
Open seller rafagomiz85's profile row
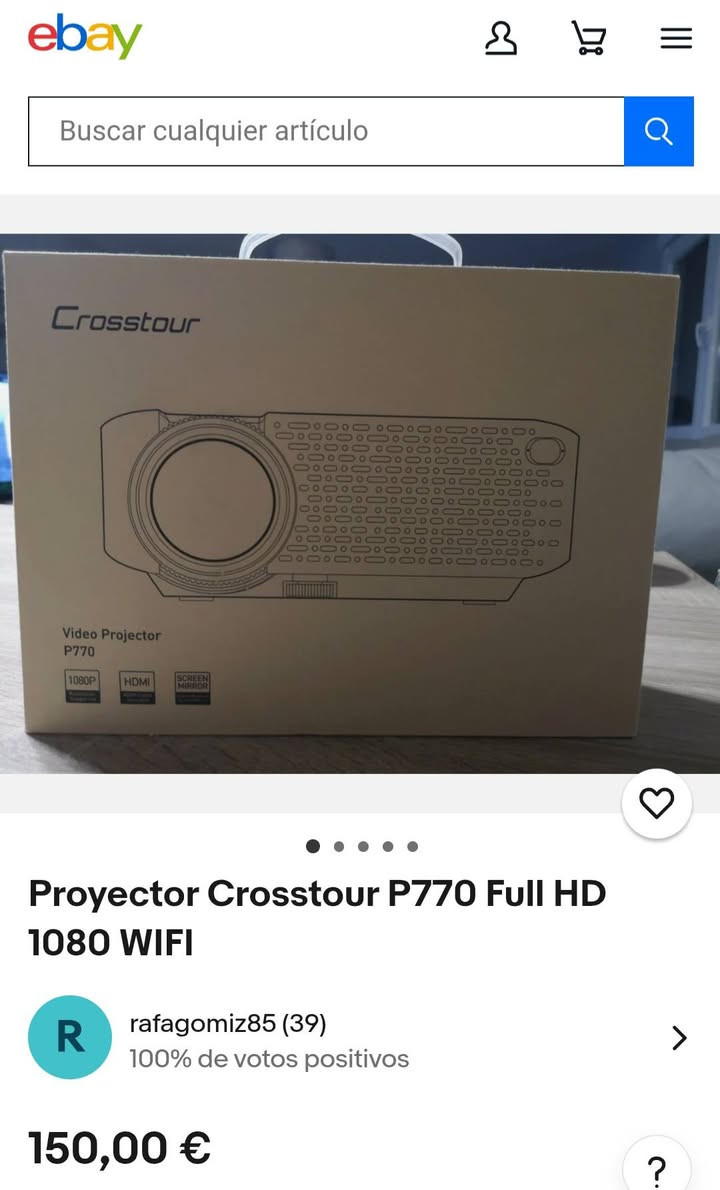[360, 1038]
